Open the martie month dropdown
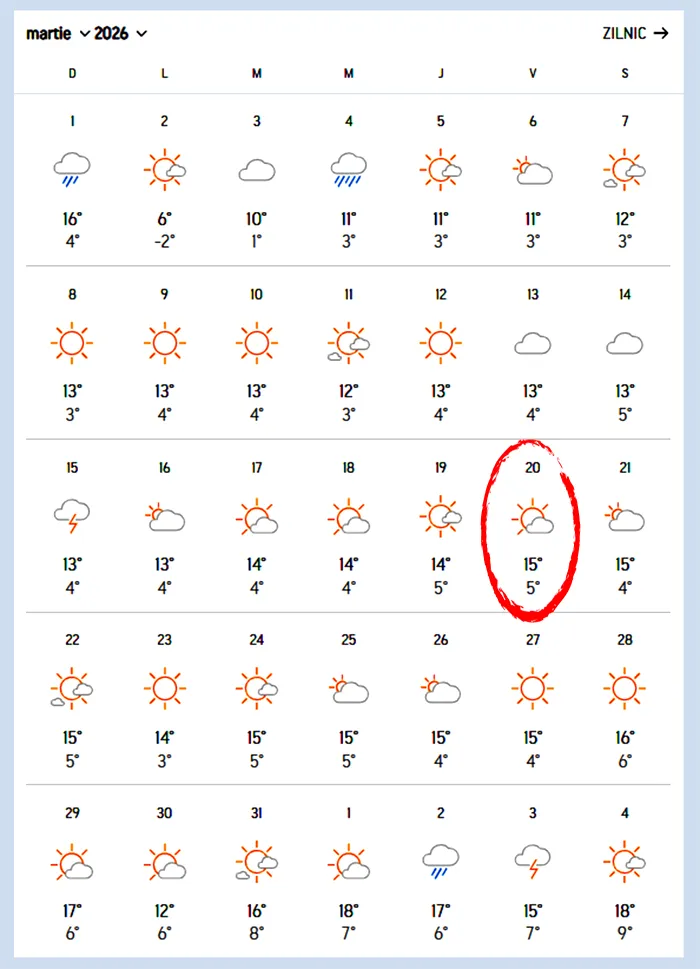Viewport: 700px width, 969px height. [57, 34]
